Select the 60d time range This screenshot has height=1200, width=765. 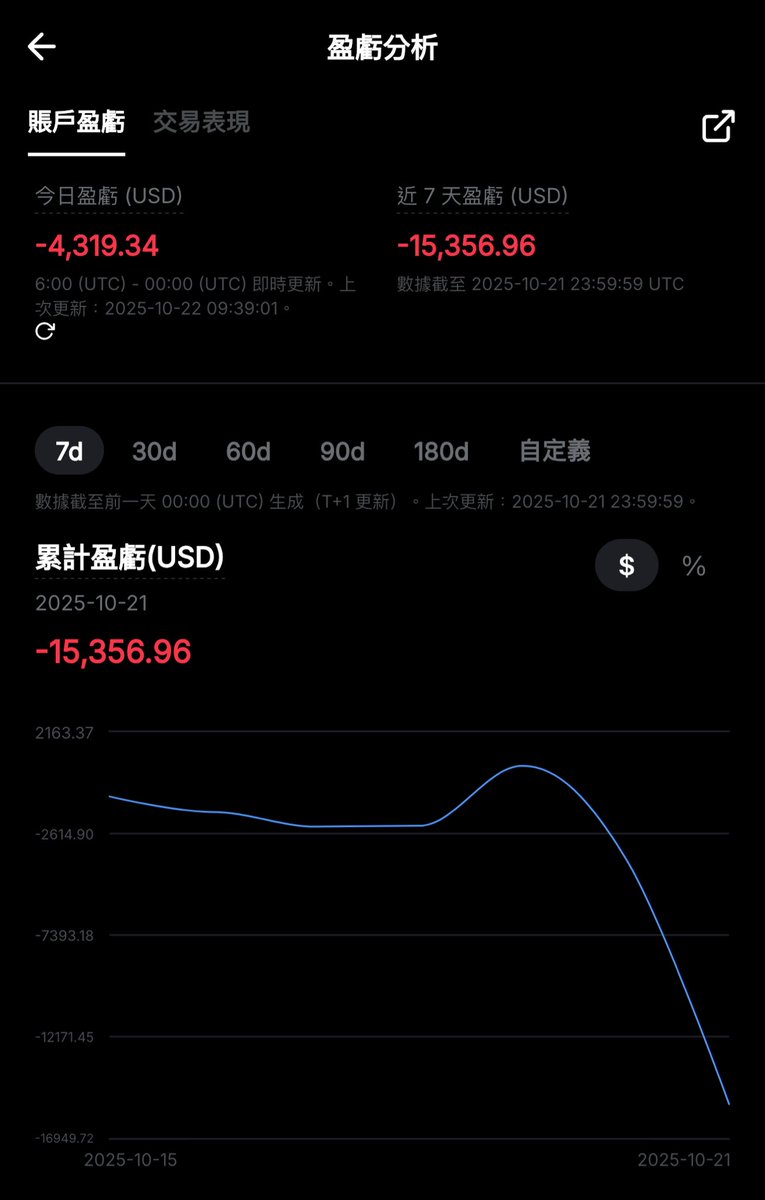click(x=248, y=451)
